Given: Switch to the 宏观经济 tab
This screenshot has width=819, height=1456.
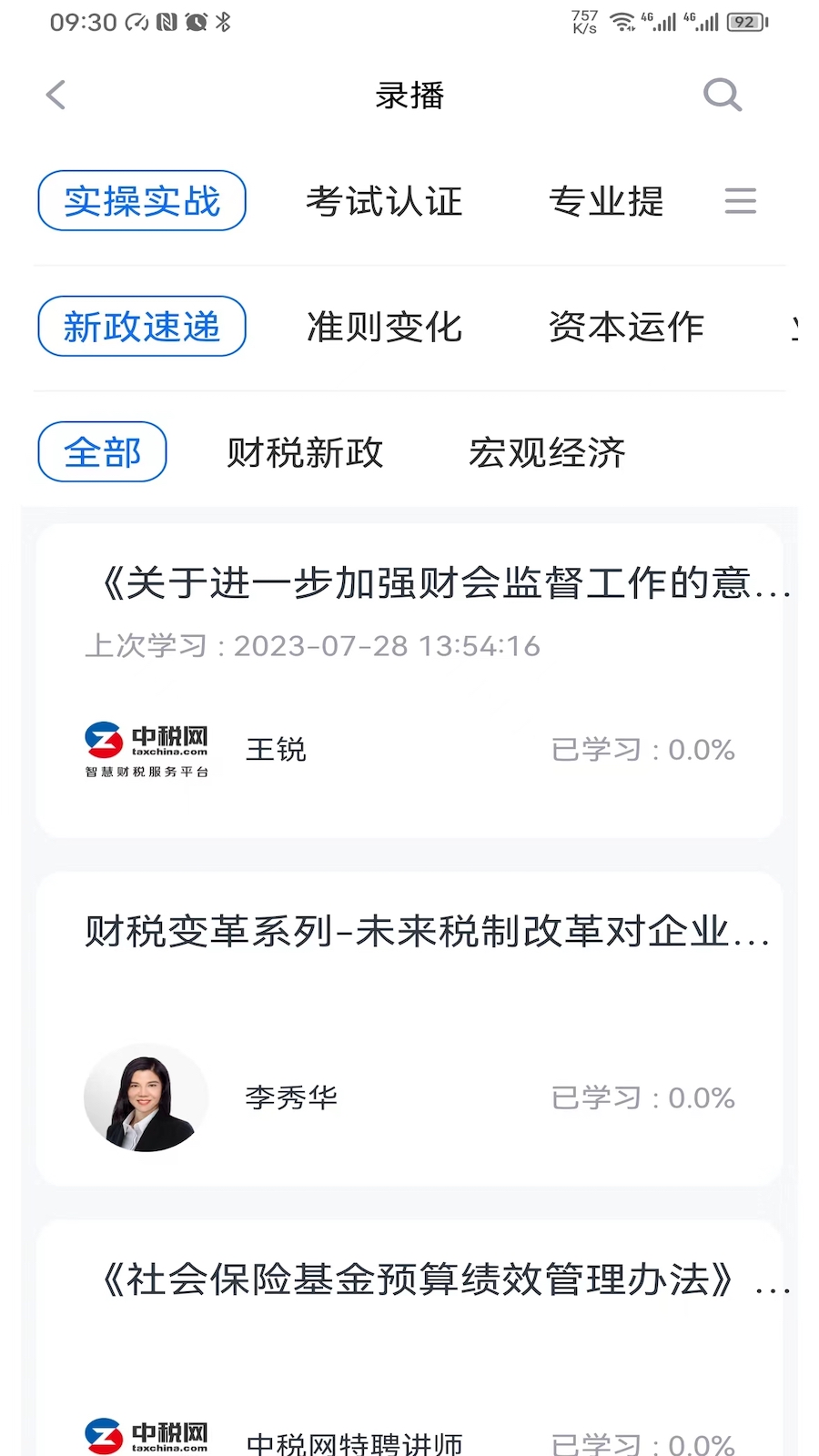Looking at the screenshot, I should 547,454.
